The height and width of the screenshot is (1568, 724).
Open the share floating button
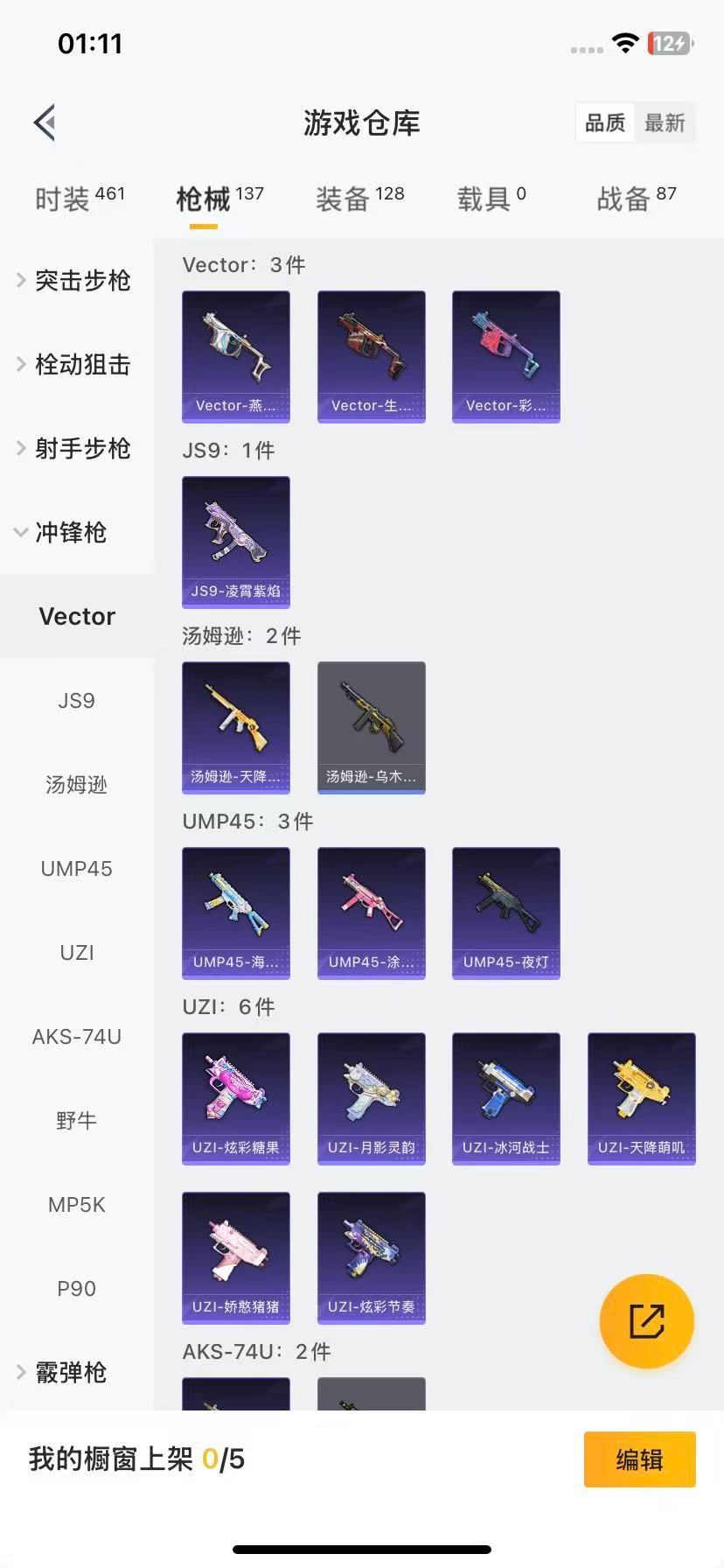pyautogui.click(x=646, y=1321)
